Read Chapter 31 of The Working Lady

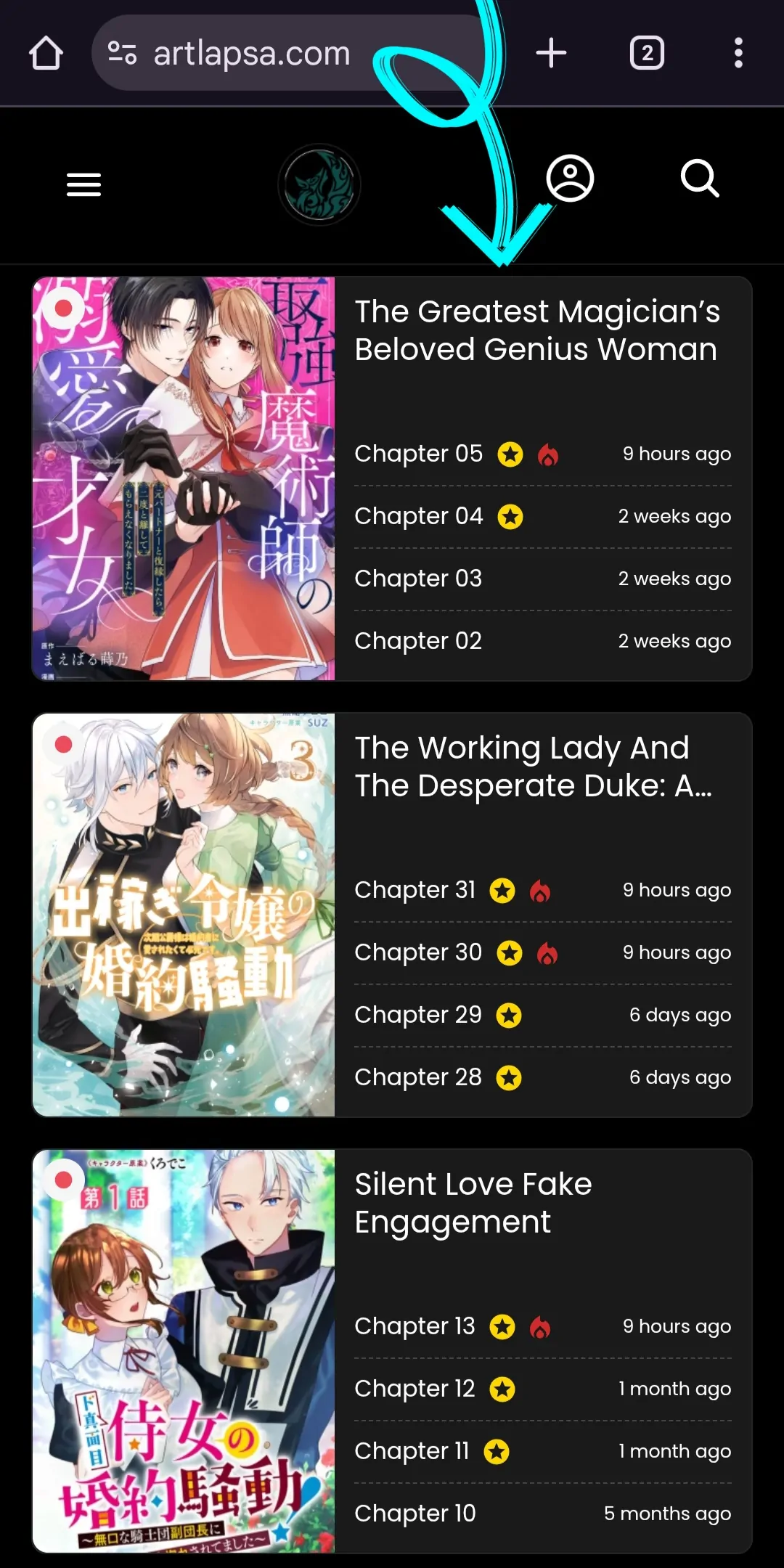pyautogui.click(x=415, y=890)
